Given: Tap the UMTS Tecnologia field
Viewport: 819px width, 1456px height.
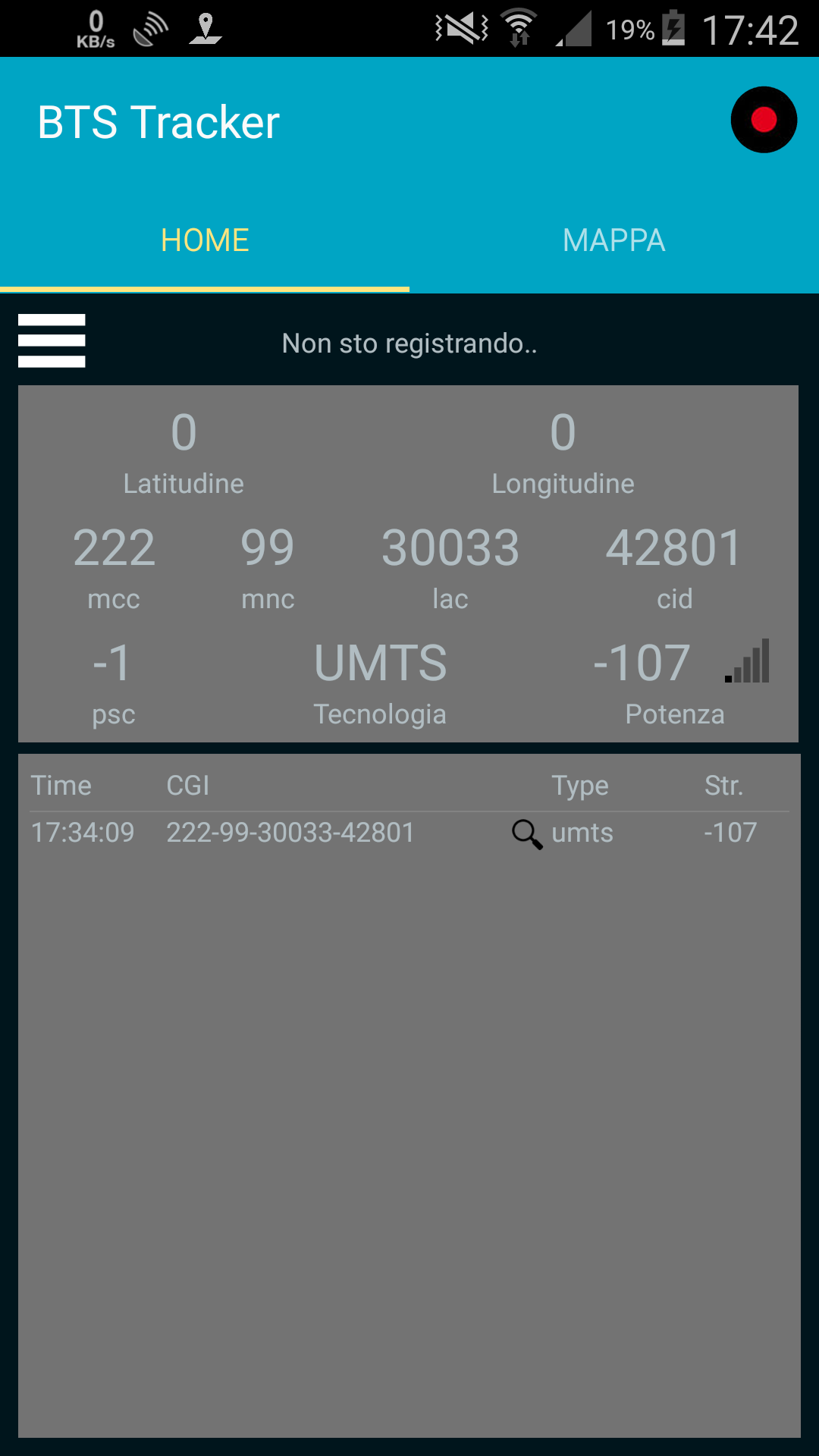Looking at the screenshot, I should [380, 664].
